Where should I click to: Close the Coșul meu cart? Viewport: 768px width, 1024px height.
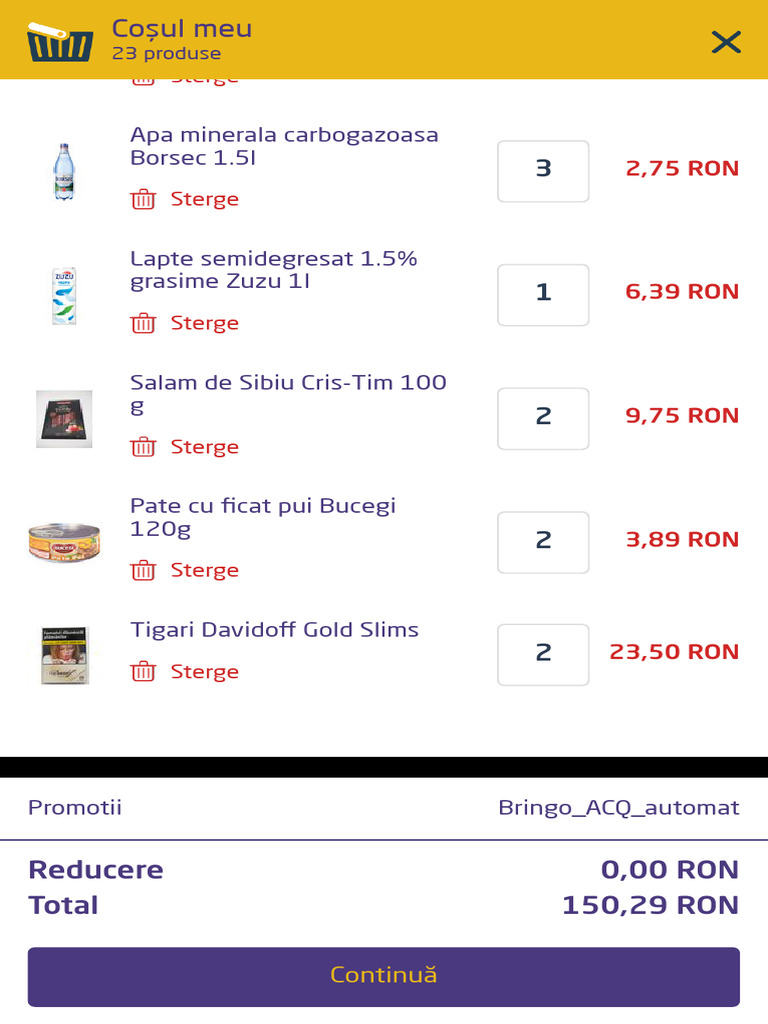click(x=725, y=41)
